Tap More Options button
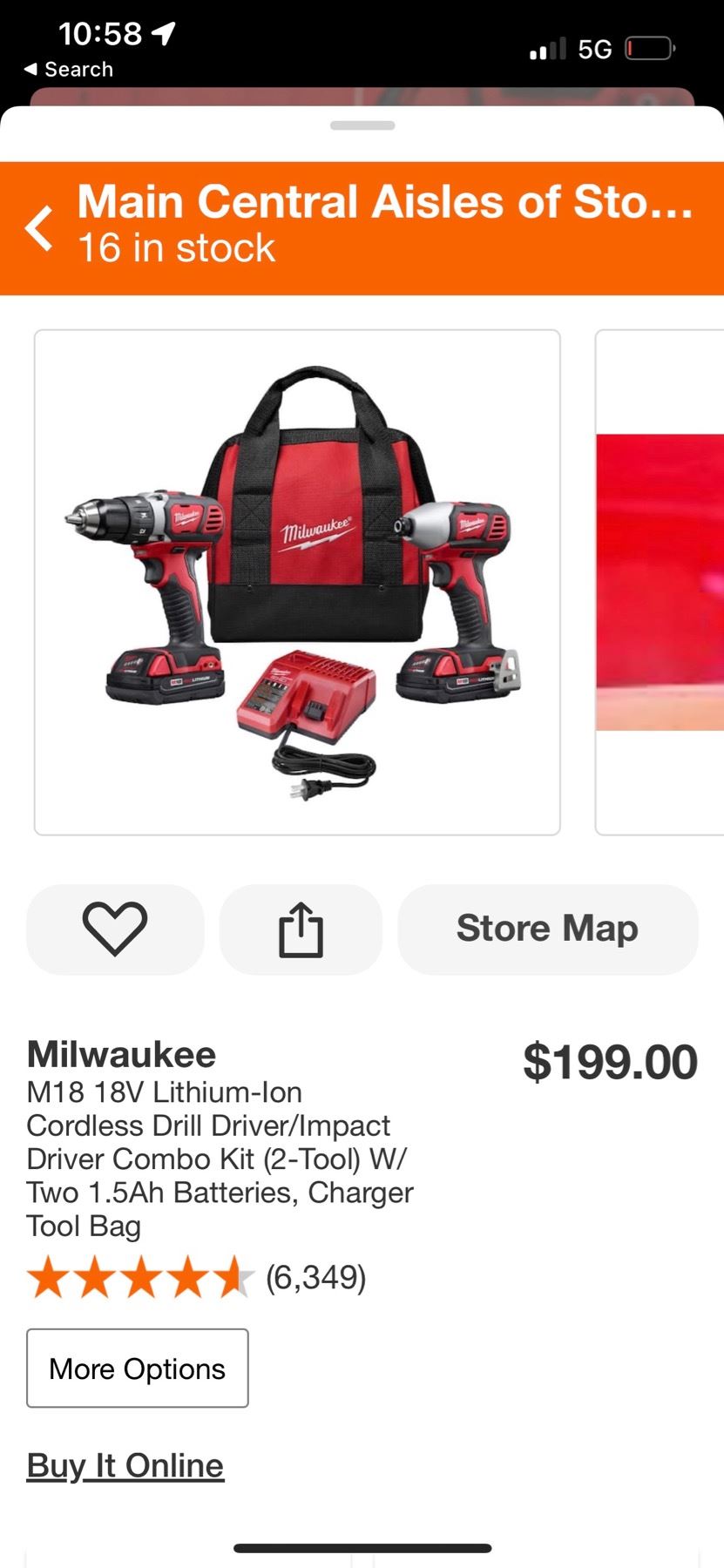This screenshot has height=1568, width=724. (x=138, y=1368)
